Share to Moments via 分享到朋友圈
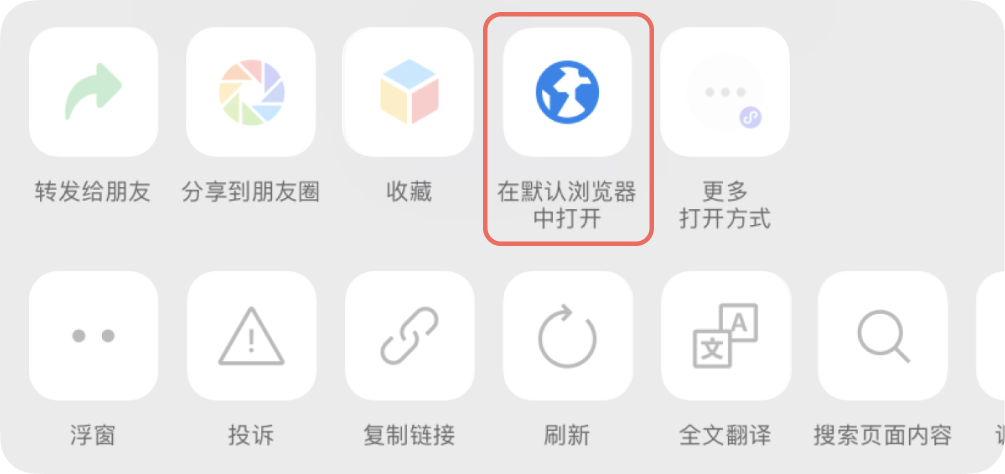Viewport: 1005px width, 474px height. (251, 92)
